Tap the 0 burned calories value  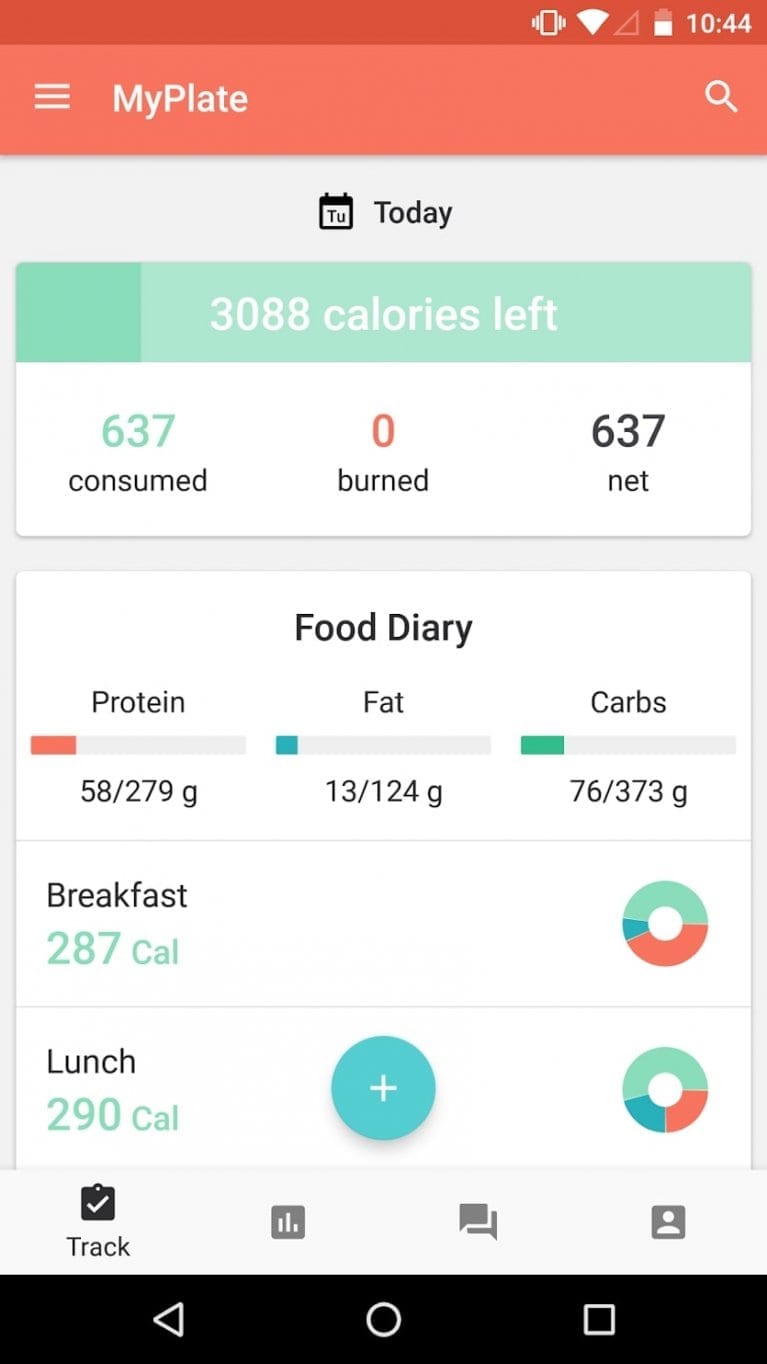tap(382, 430)
